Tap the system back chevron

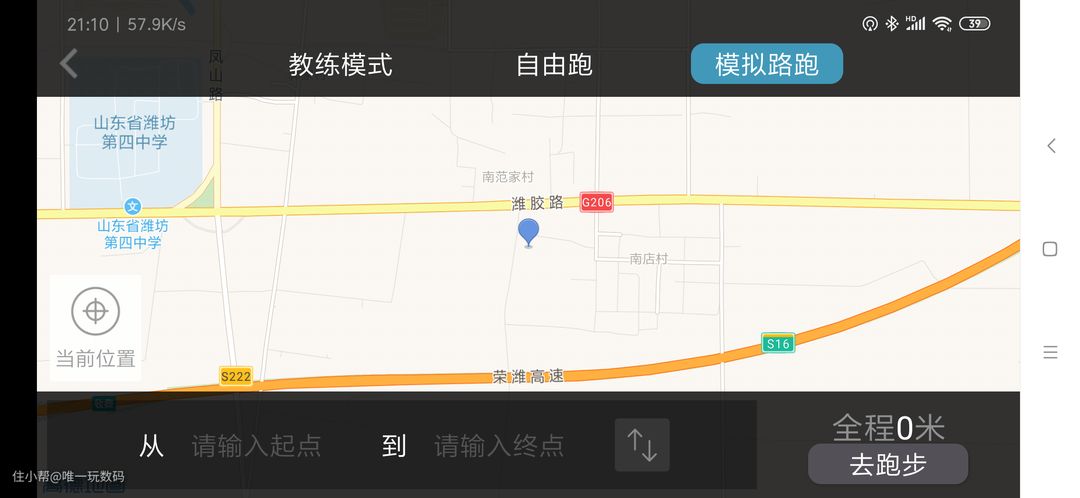[1051, 146]
